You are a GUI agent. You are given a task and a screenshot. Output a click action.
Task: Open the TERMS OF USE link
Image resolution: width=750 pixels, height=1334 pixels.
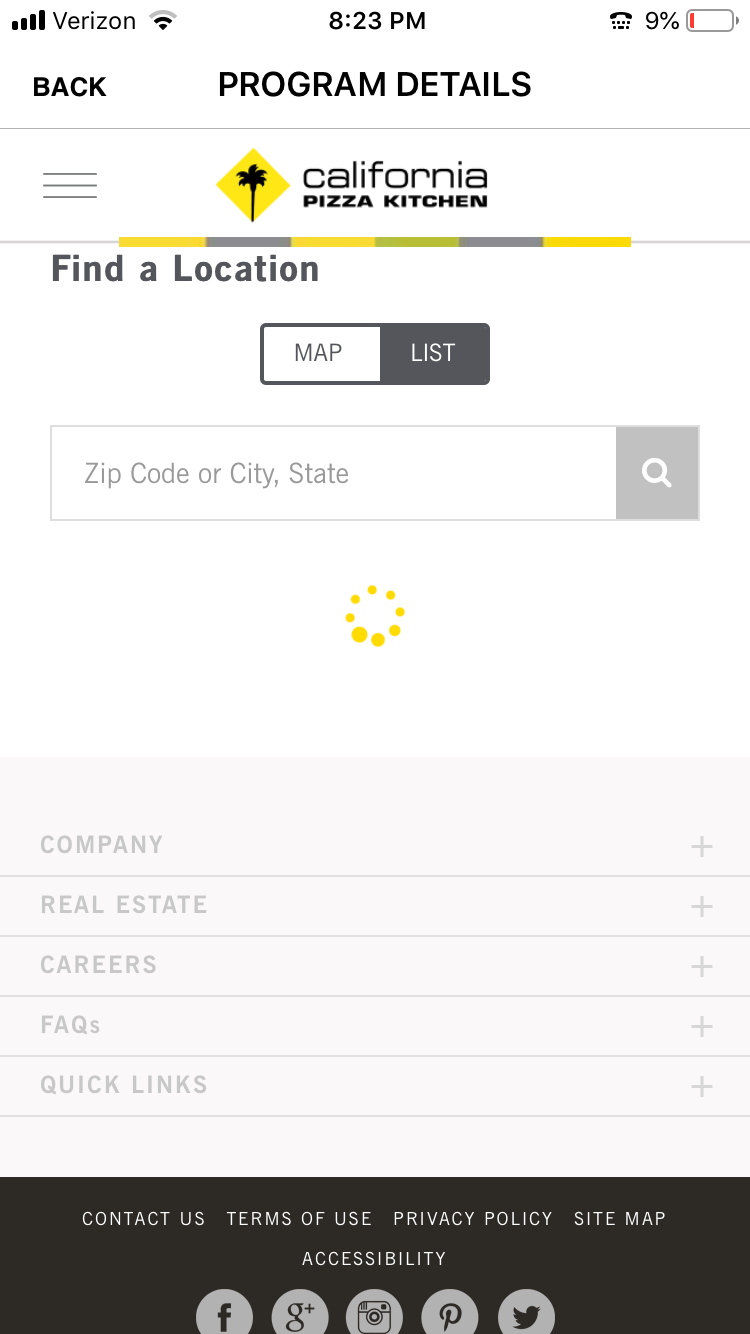pyautogui.click(x=299, y=1219)
